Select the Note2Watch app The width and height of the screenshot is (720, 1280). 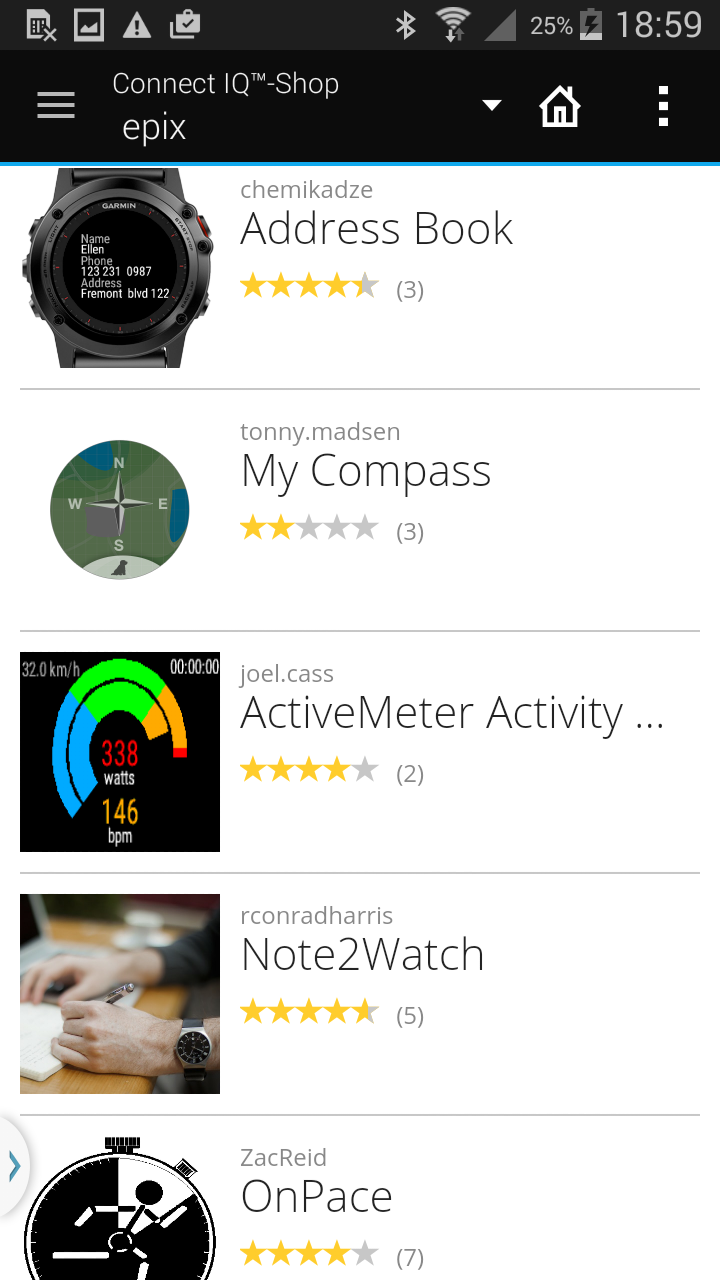pyautogui.click(x=363, y=956)
